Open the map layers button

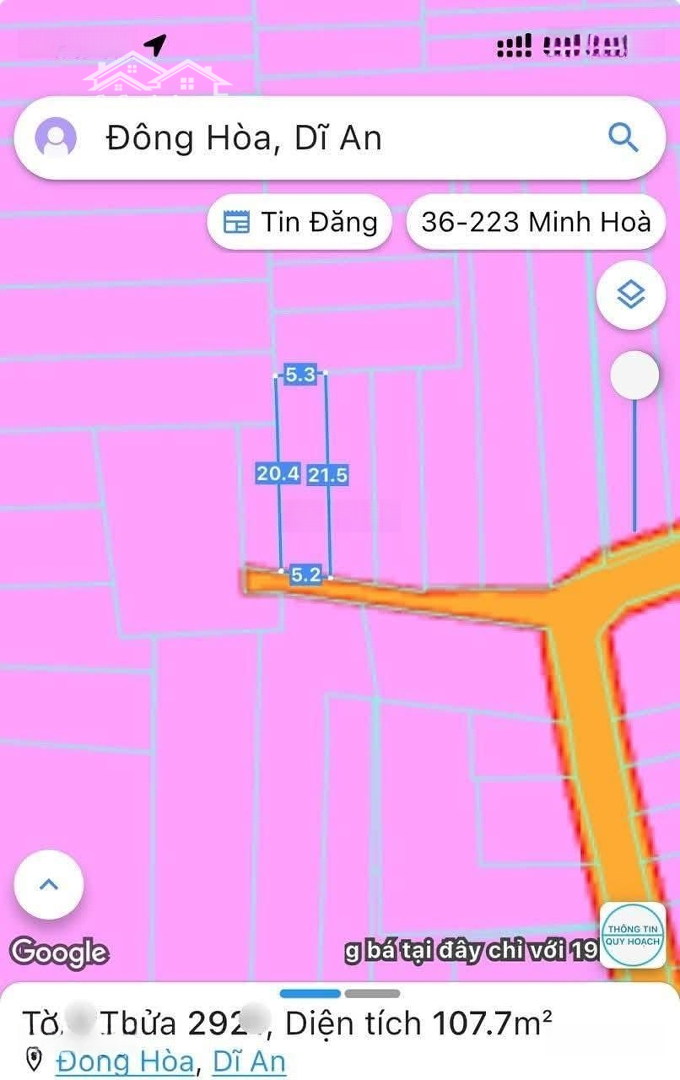(631, 295)
